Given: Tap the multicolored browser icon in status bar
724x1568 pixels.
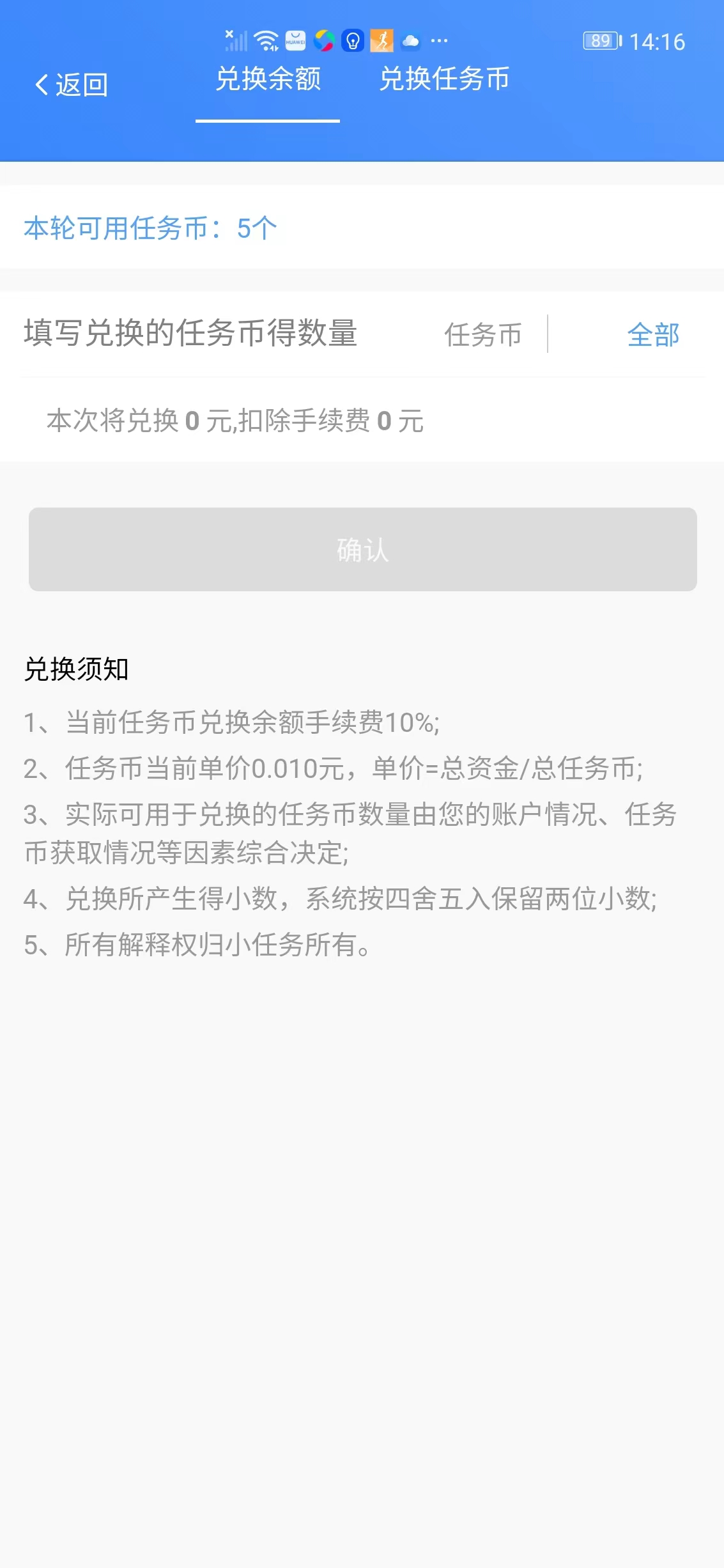Looking at the screenshot, I should tap(326, 41).
